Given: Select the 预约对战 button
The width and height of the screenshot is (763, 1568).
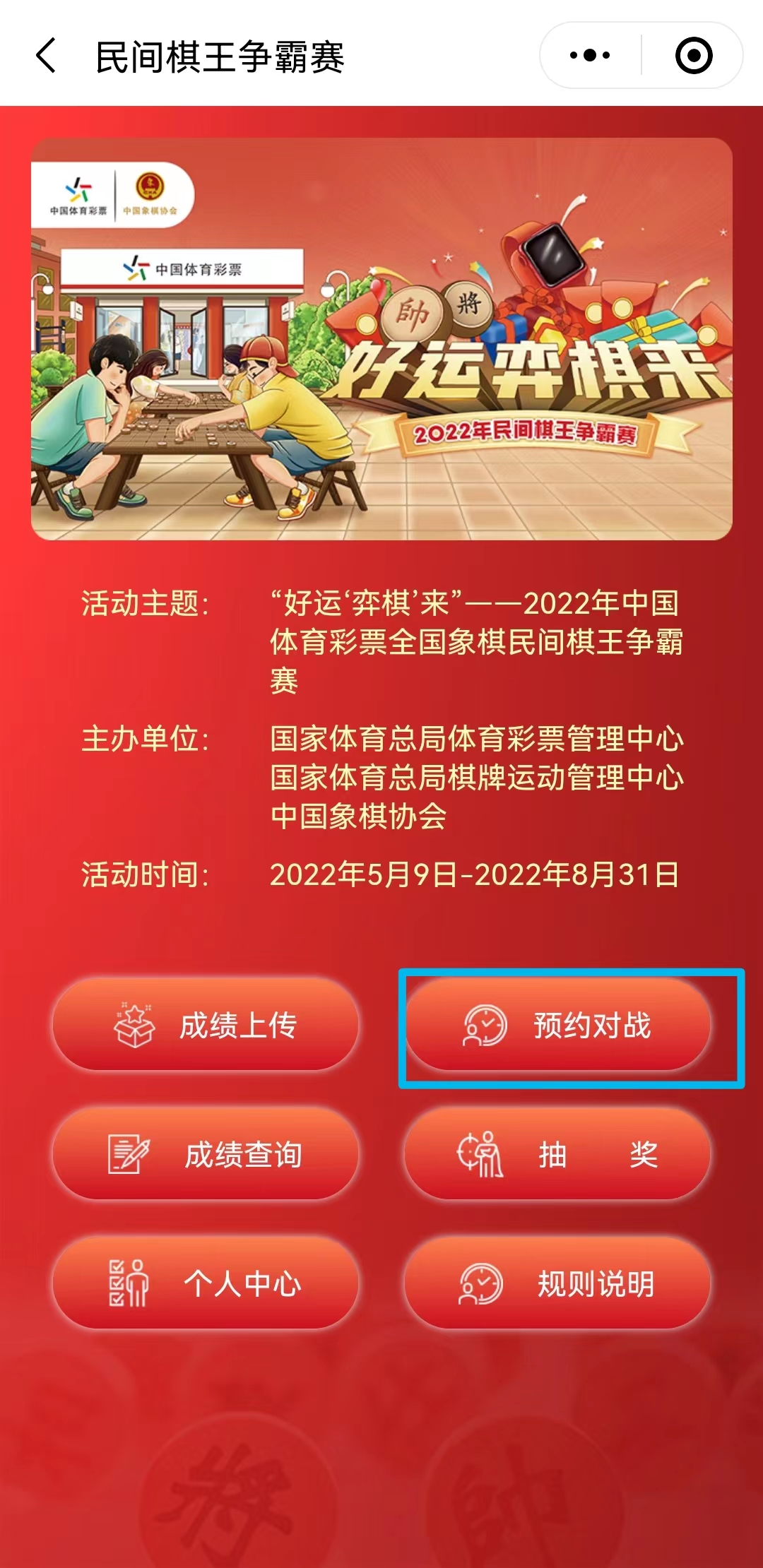Looking at the screenshot, I should (x=557, y=1025).
